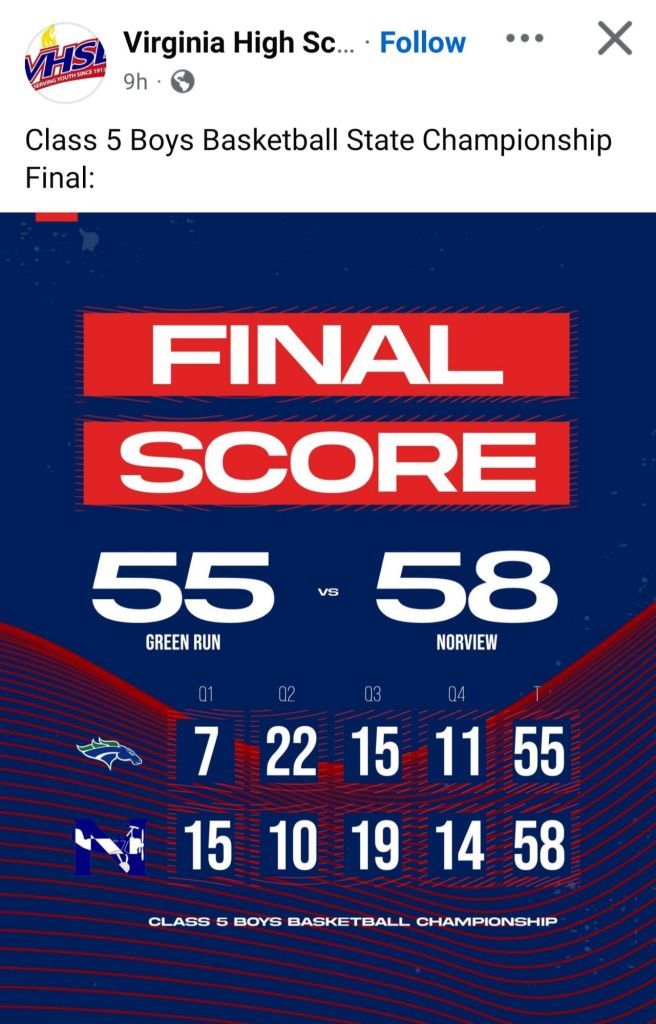
Task: Open the VHSL profile picture
Action: click(x=65, y=62)
